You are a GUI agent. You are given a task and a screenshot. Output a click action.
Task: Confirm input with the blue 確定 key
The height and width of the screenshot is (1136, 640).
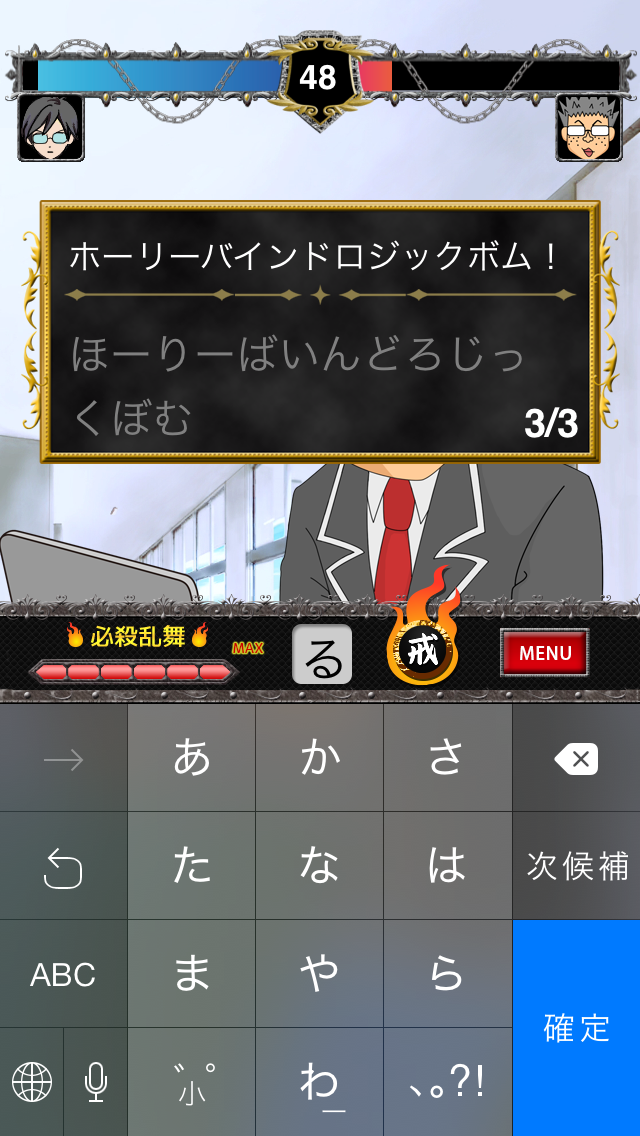(x=576, y=1028)
